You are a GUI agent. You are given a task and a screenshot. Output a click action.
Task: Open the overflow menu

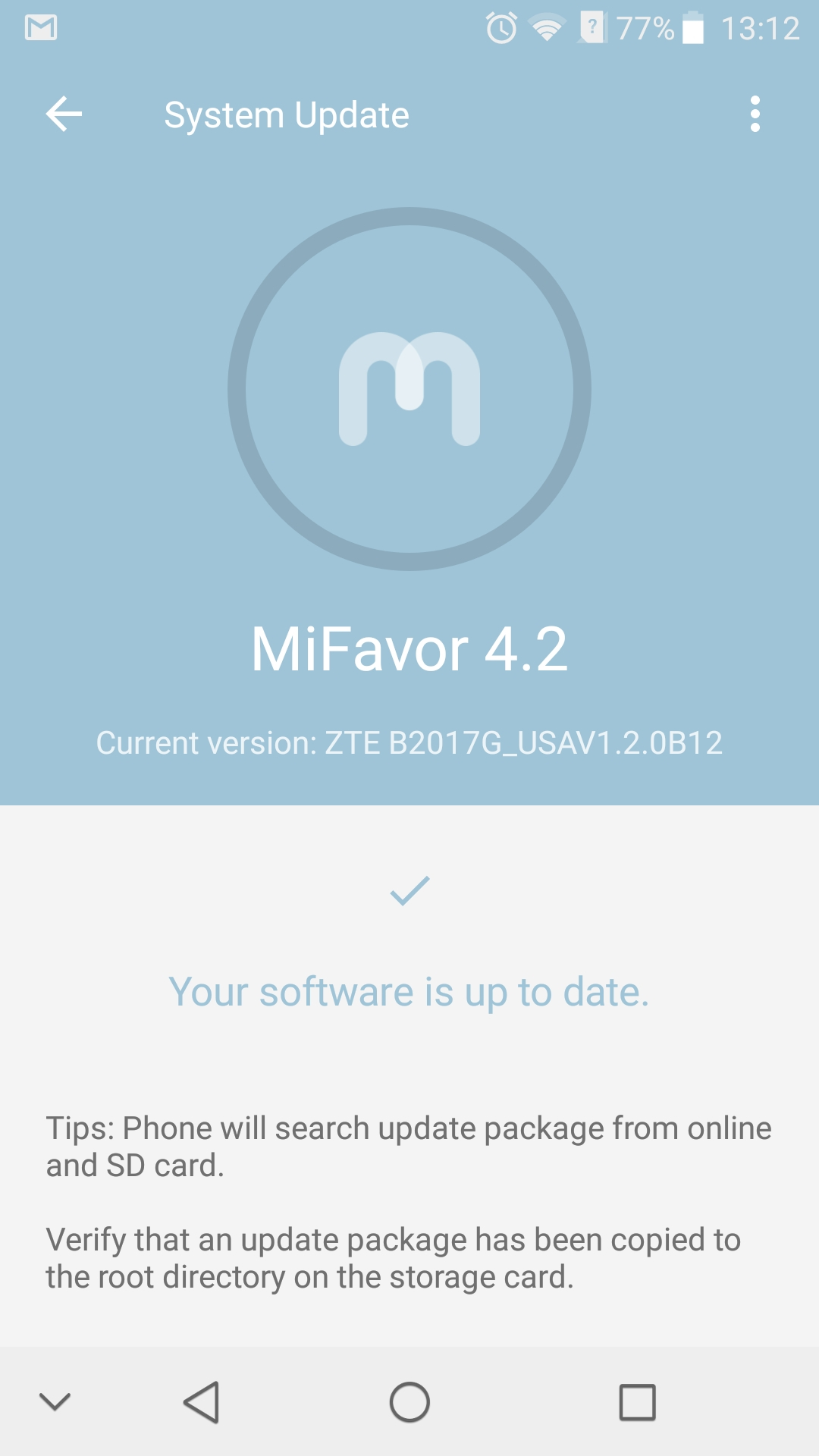(x=755, y=115)
